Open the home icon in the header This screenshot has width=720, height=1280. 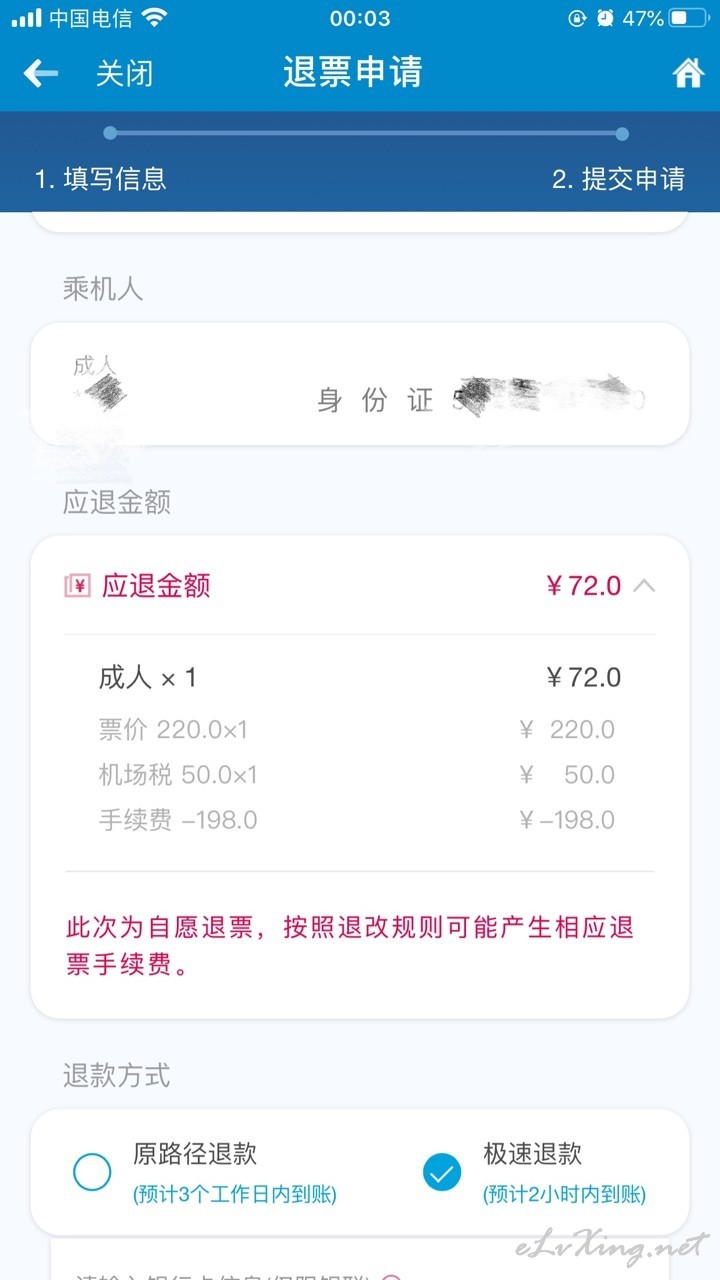coord(687,73)
